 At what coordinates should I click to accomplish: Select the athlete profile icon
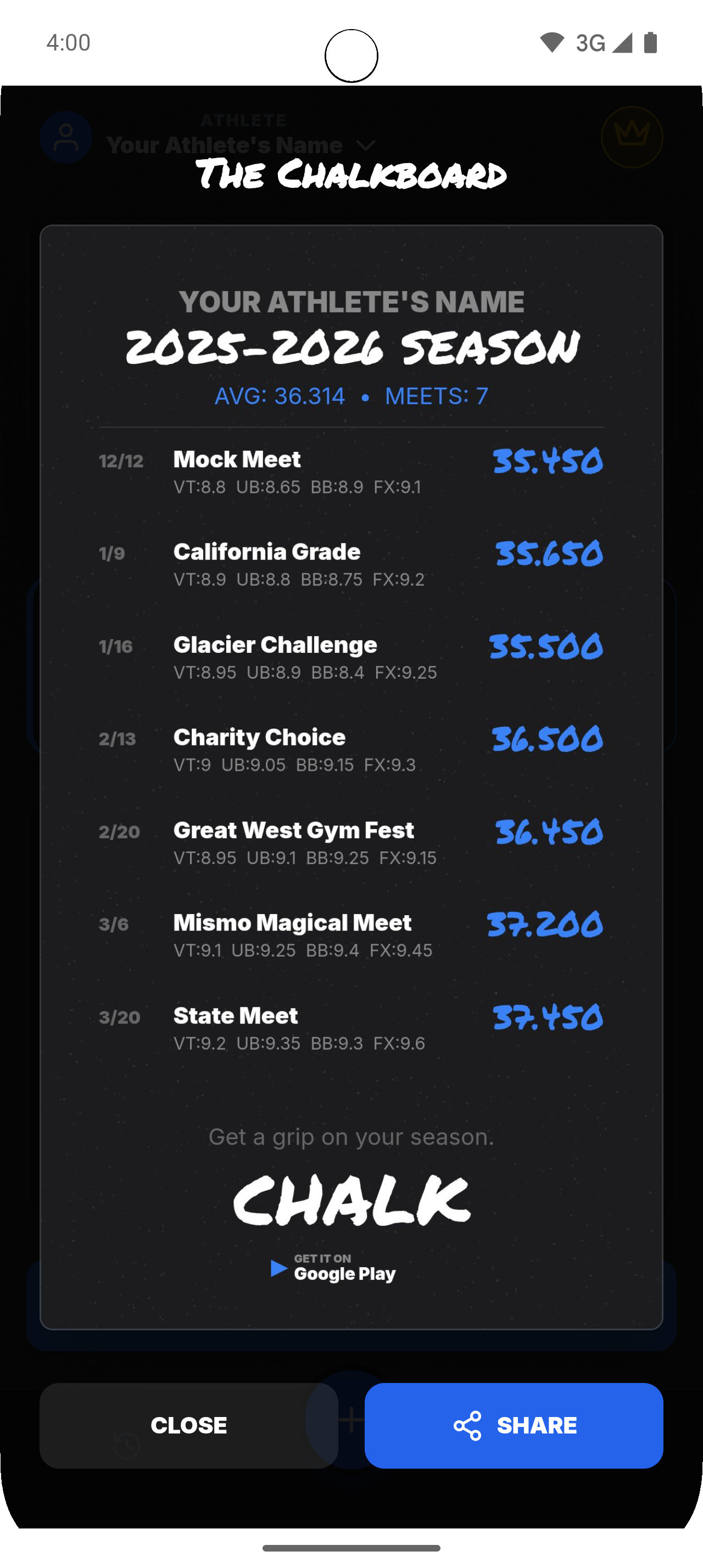point(66,138)
